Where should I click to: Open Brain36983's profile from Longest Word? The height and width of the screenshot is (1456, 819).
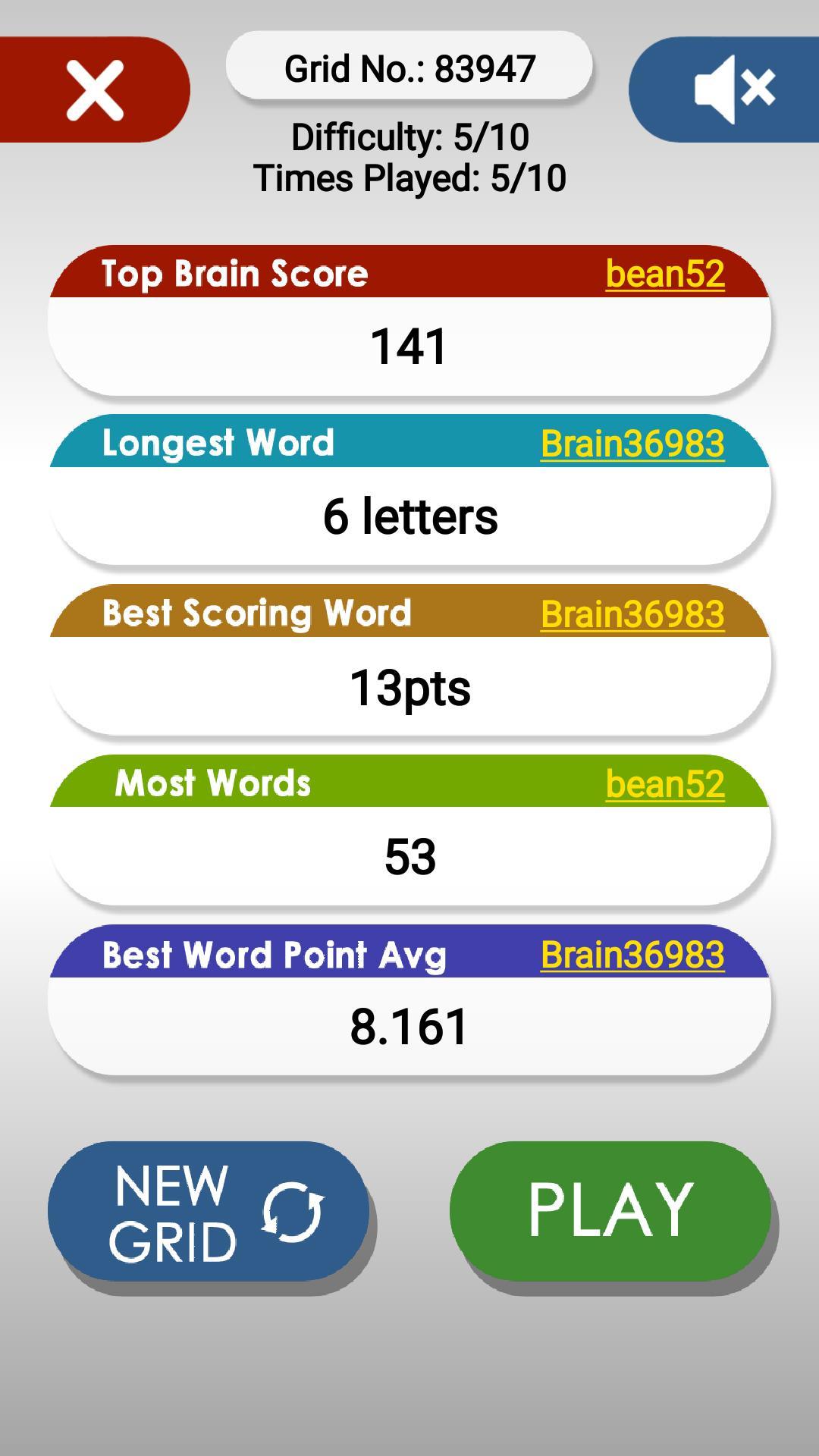click(x=634, y=444)
